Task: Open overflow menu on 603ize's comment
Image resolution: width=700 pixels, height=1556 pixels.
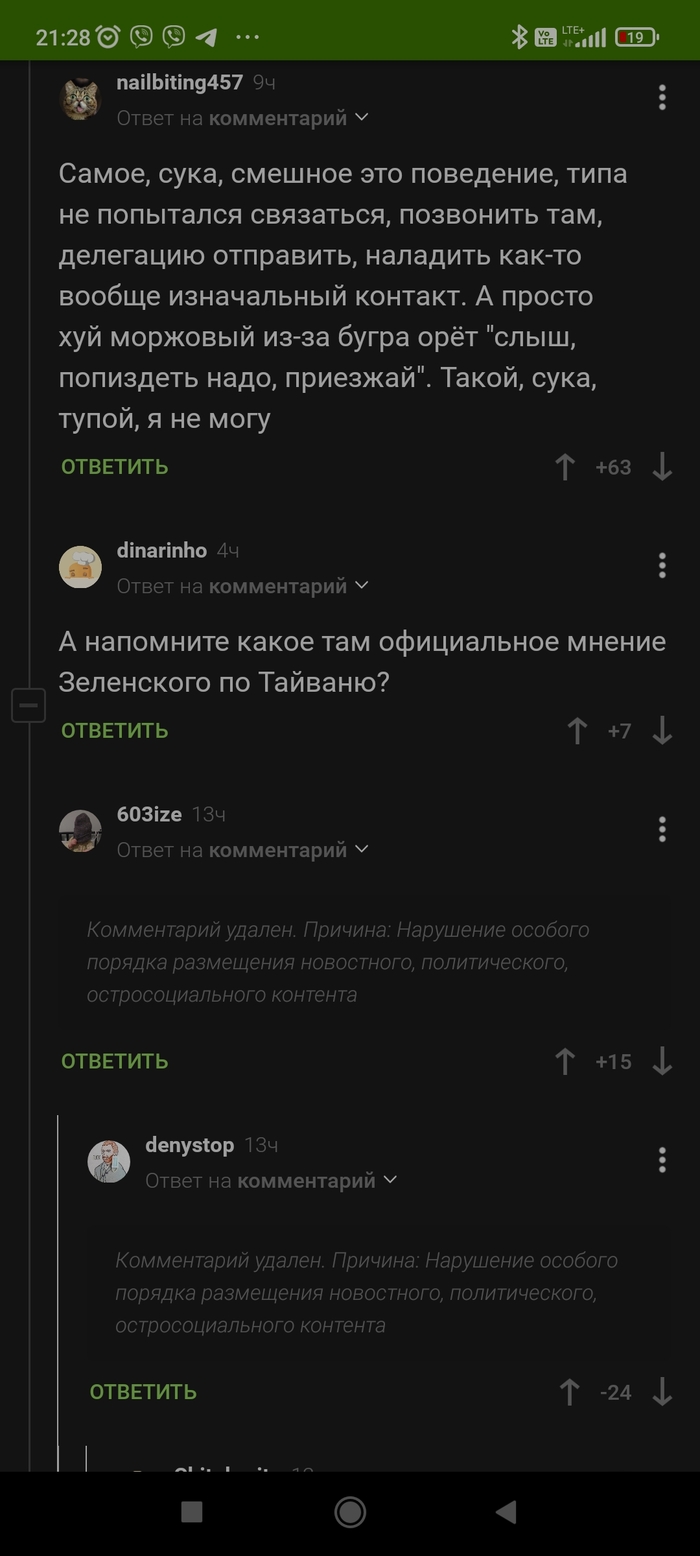Action: coord(662,829)
